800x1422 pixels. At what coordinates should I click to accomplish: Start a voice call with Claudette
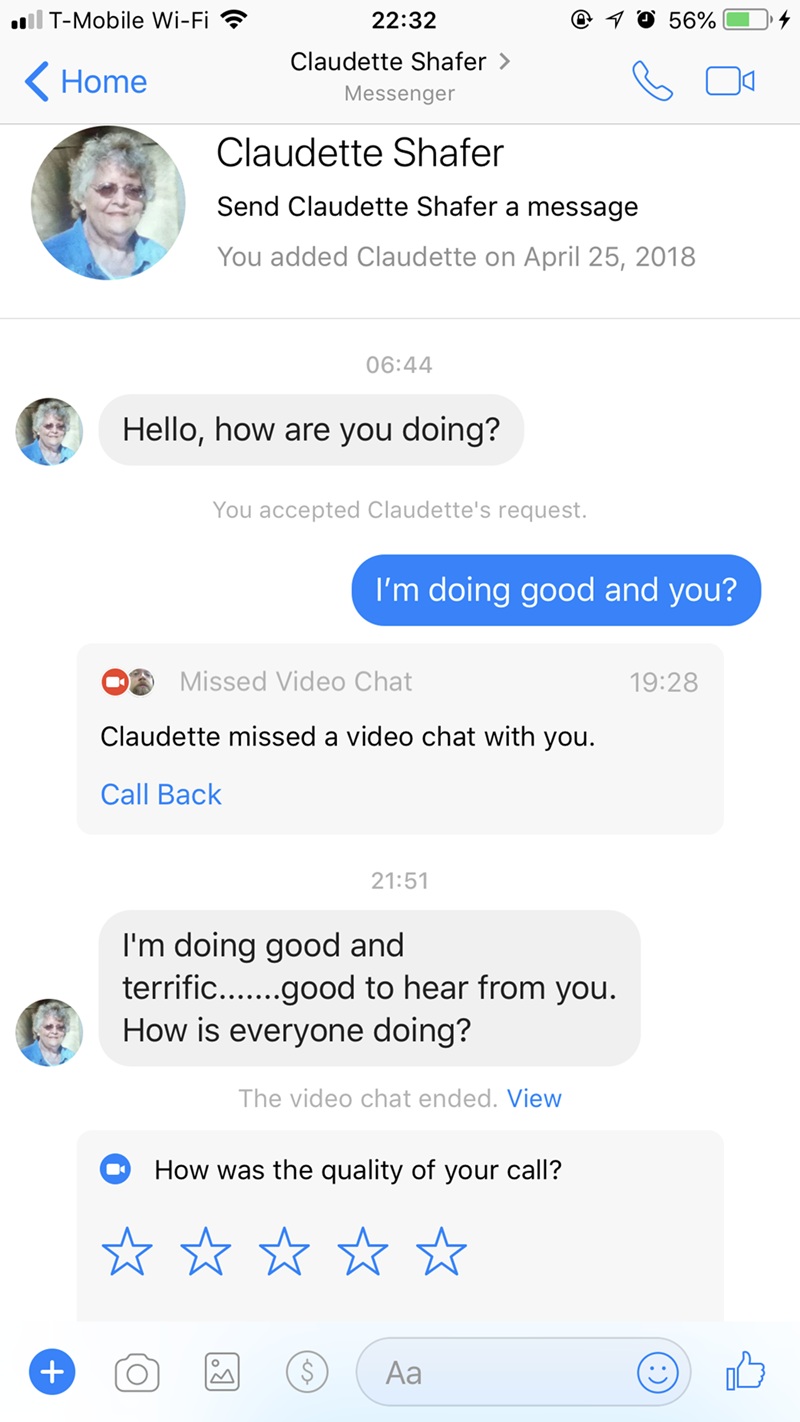653,82
